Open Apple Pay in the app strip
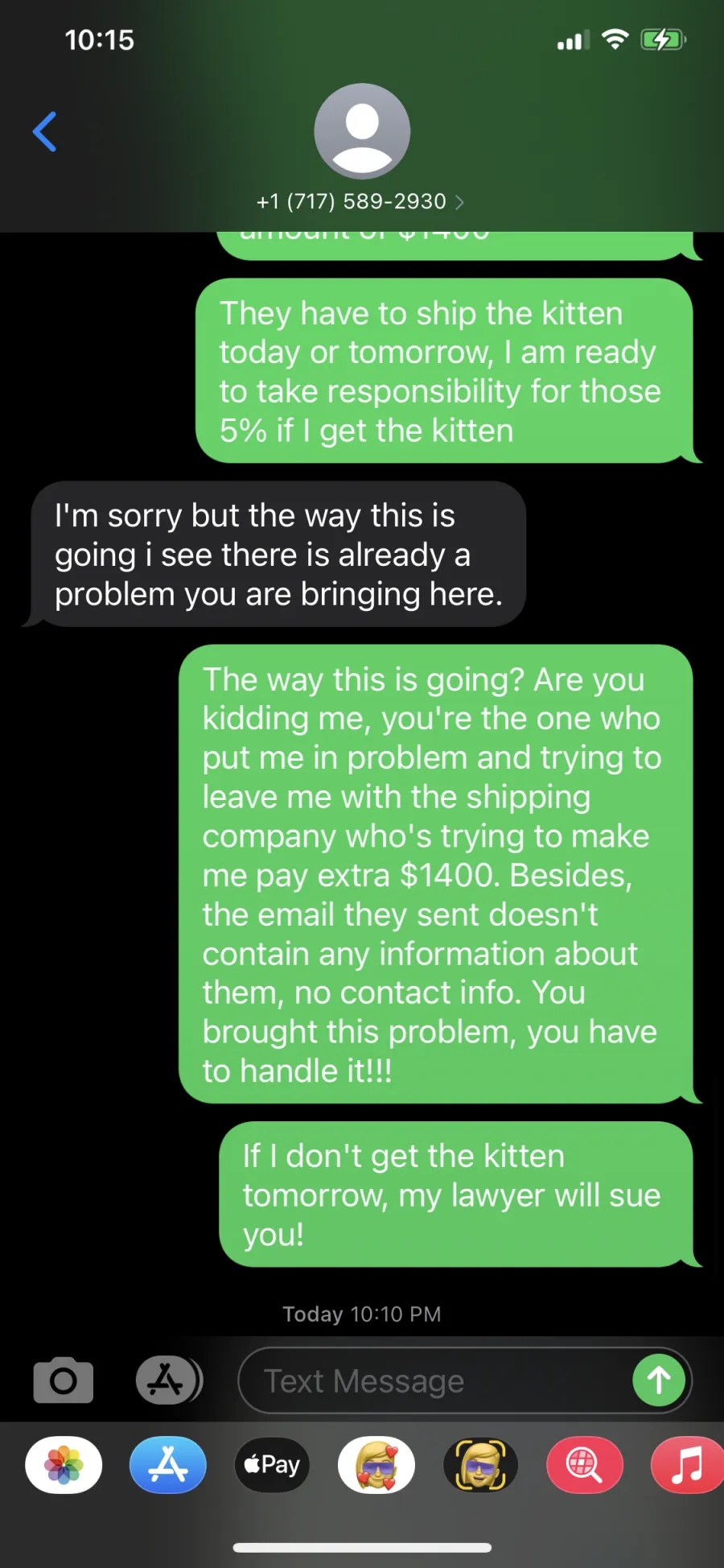Screen dimensions: 724x1568 tap(272, 1465)
